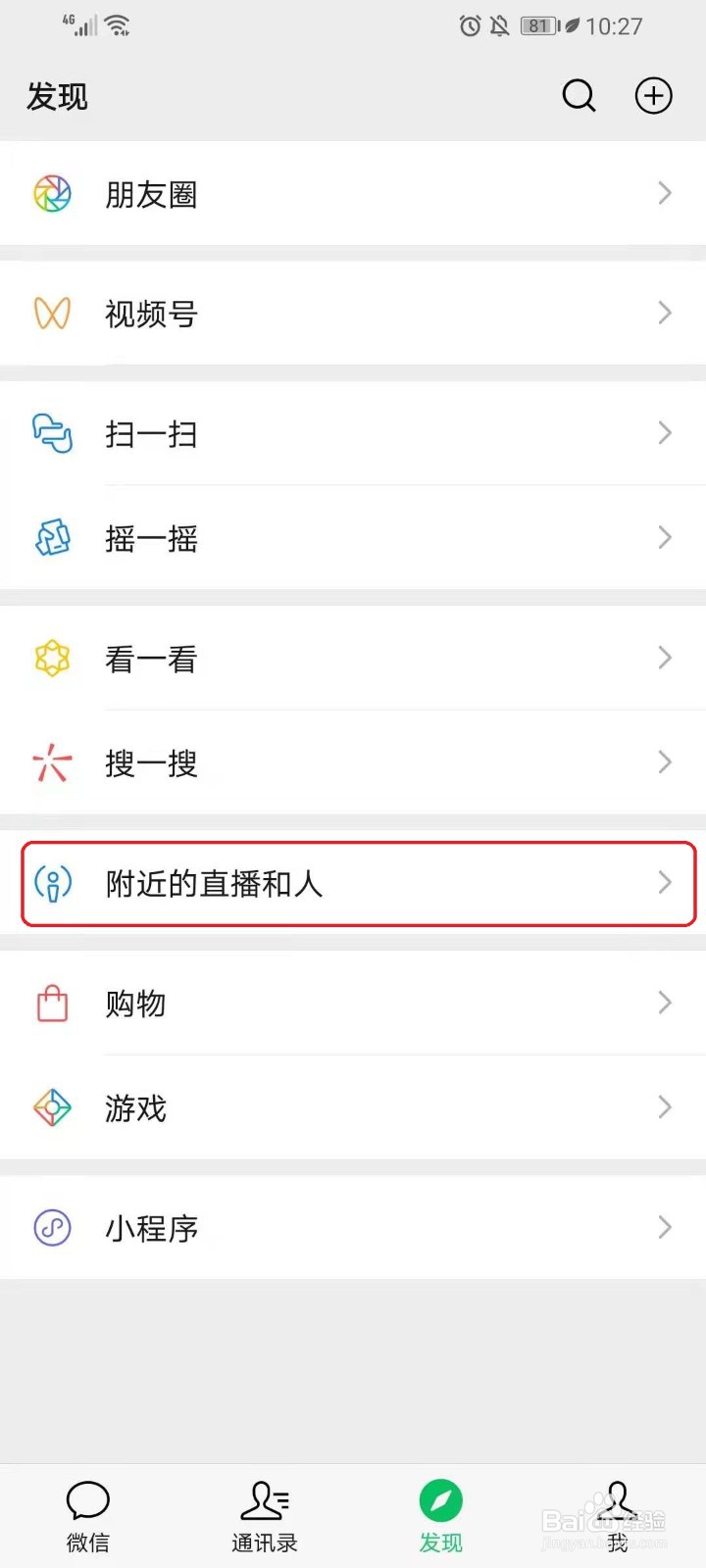The width and height of the screenshot is (706, 1568).
Task: Switch to the 微信 chats tab
Action: pos(87,1514)
